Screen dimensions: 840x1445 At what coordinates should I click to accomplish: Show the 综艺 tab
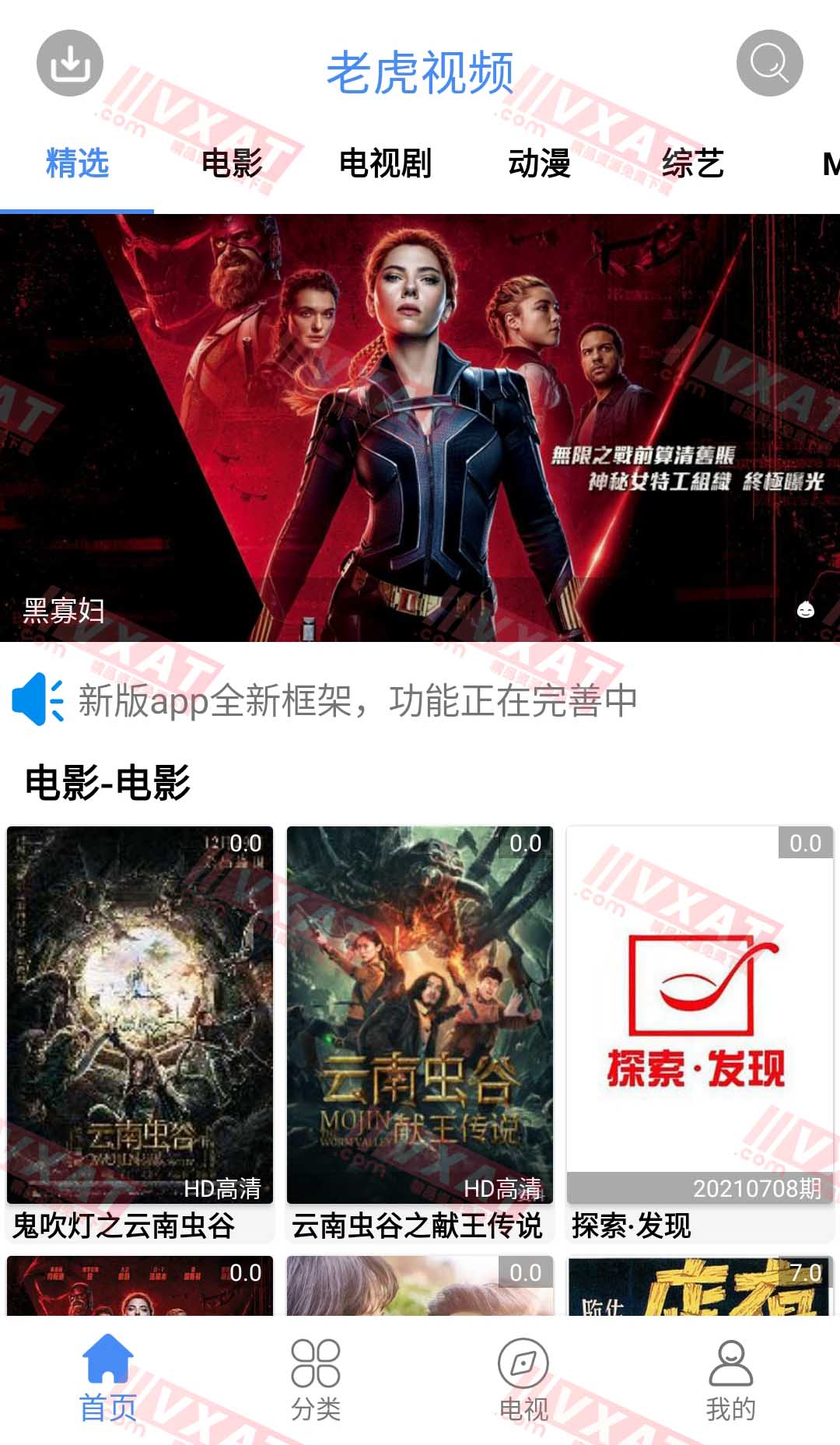click(x=693, y=163)
